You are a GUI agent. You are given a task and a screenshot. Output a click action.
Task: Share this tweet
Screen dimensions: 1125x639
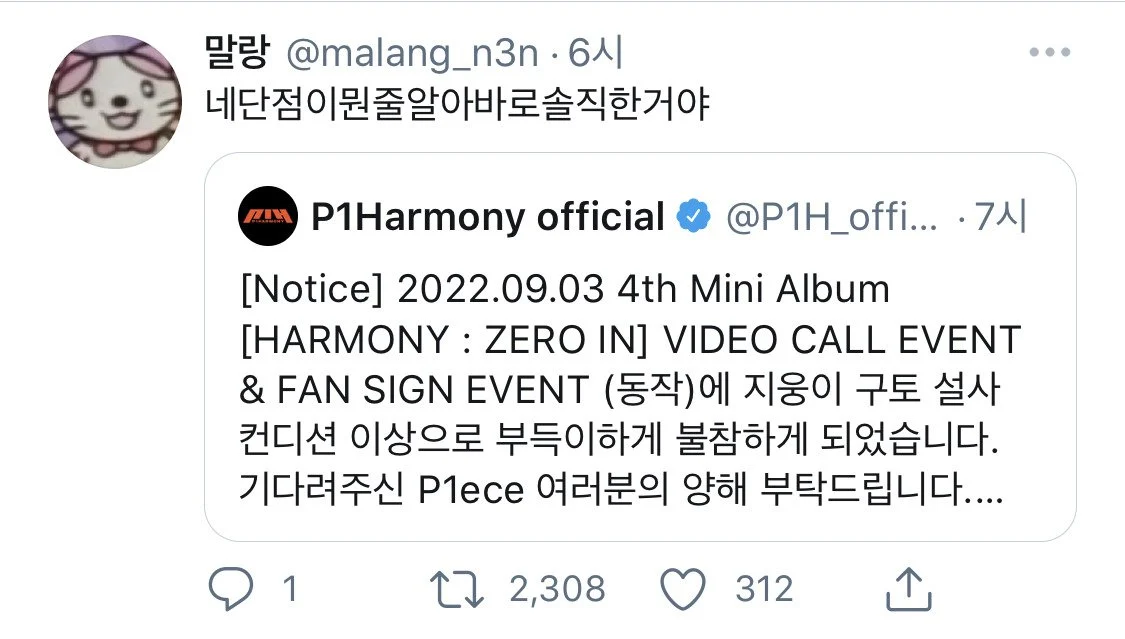(904, 588)
